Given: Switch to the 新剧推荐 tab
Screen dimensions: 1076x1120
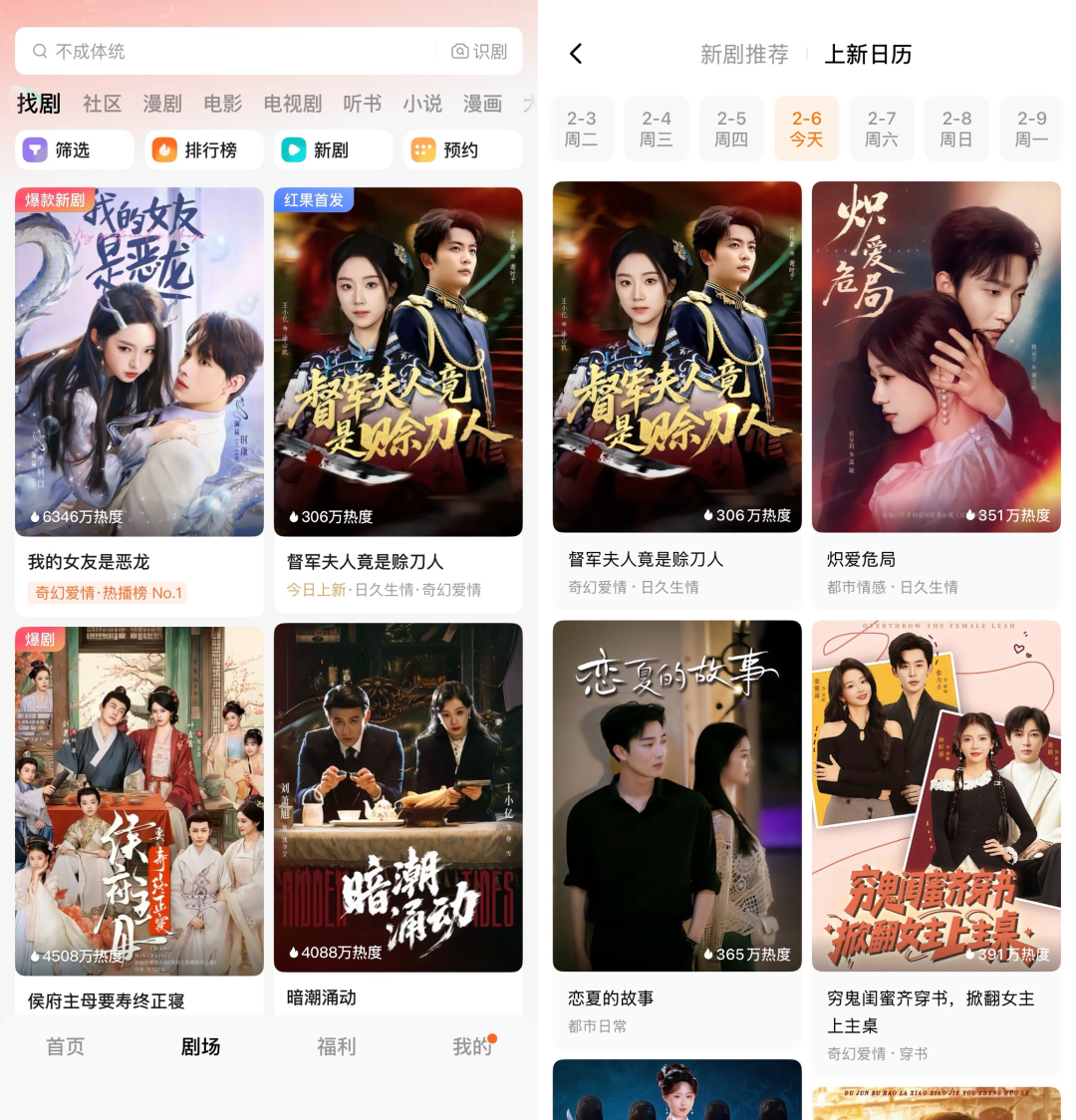Looking at the screenshot, I should [x=743, y=55].
